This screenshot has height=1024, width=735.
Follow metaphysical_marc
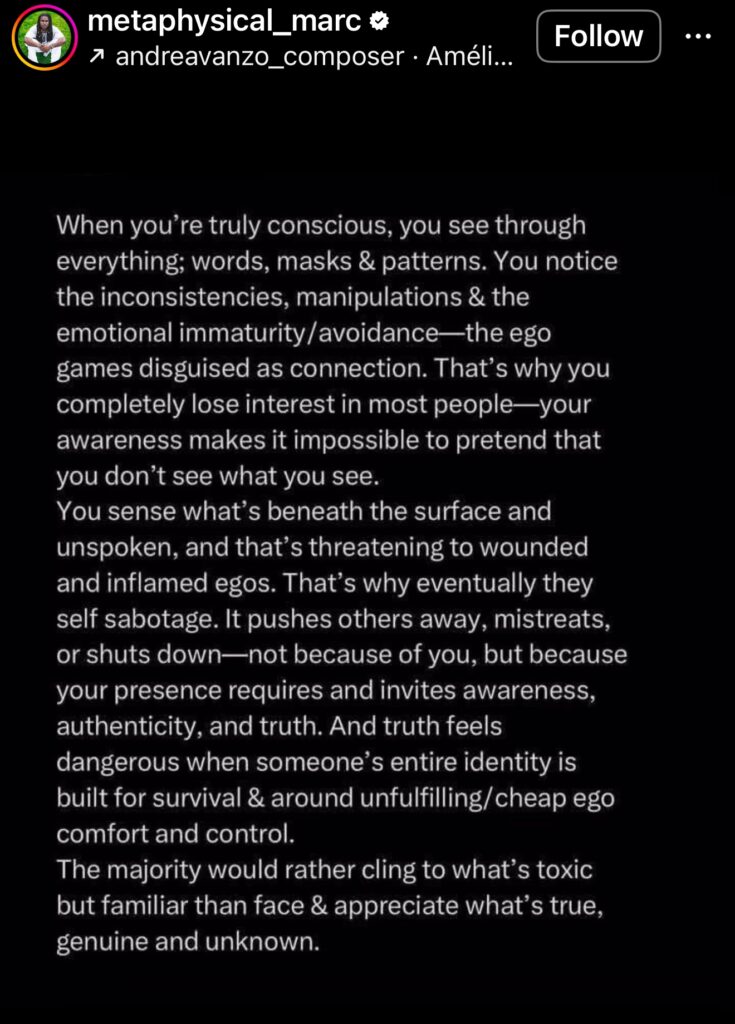(x=598, y=37)
